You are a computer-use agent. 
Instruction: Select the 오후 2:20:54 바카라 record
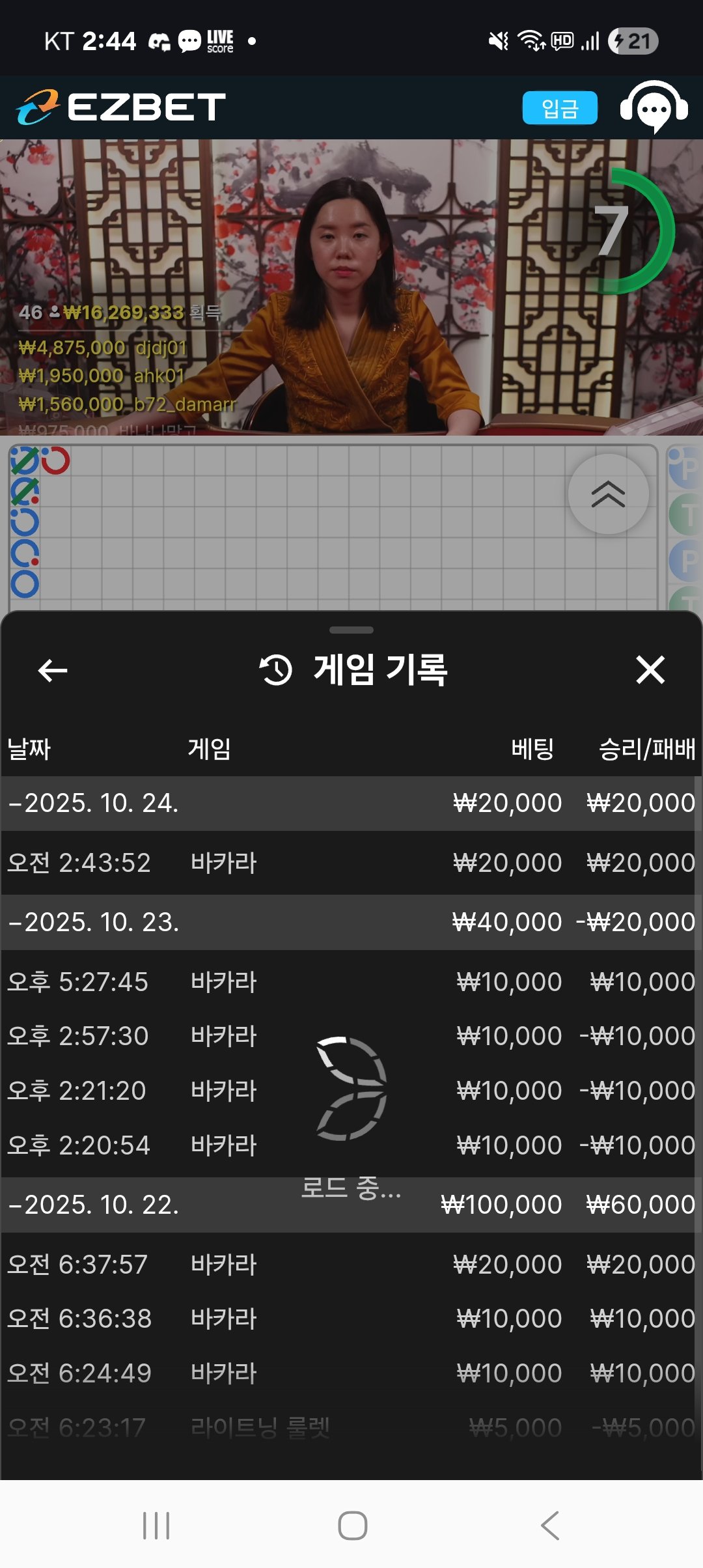[351, 1145]
